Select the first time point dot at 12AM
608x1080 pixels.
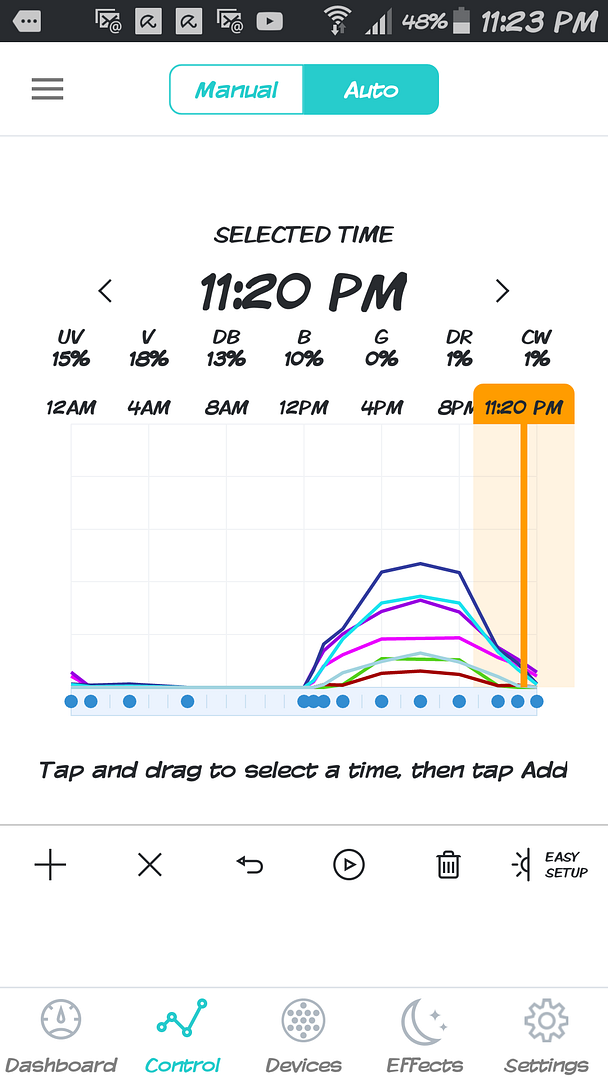click(71, 701)
